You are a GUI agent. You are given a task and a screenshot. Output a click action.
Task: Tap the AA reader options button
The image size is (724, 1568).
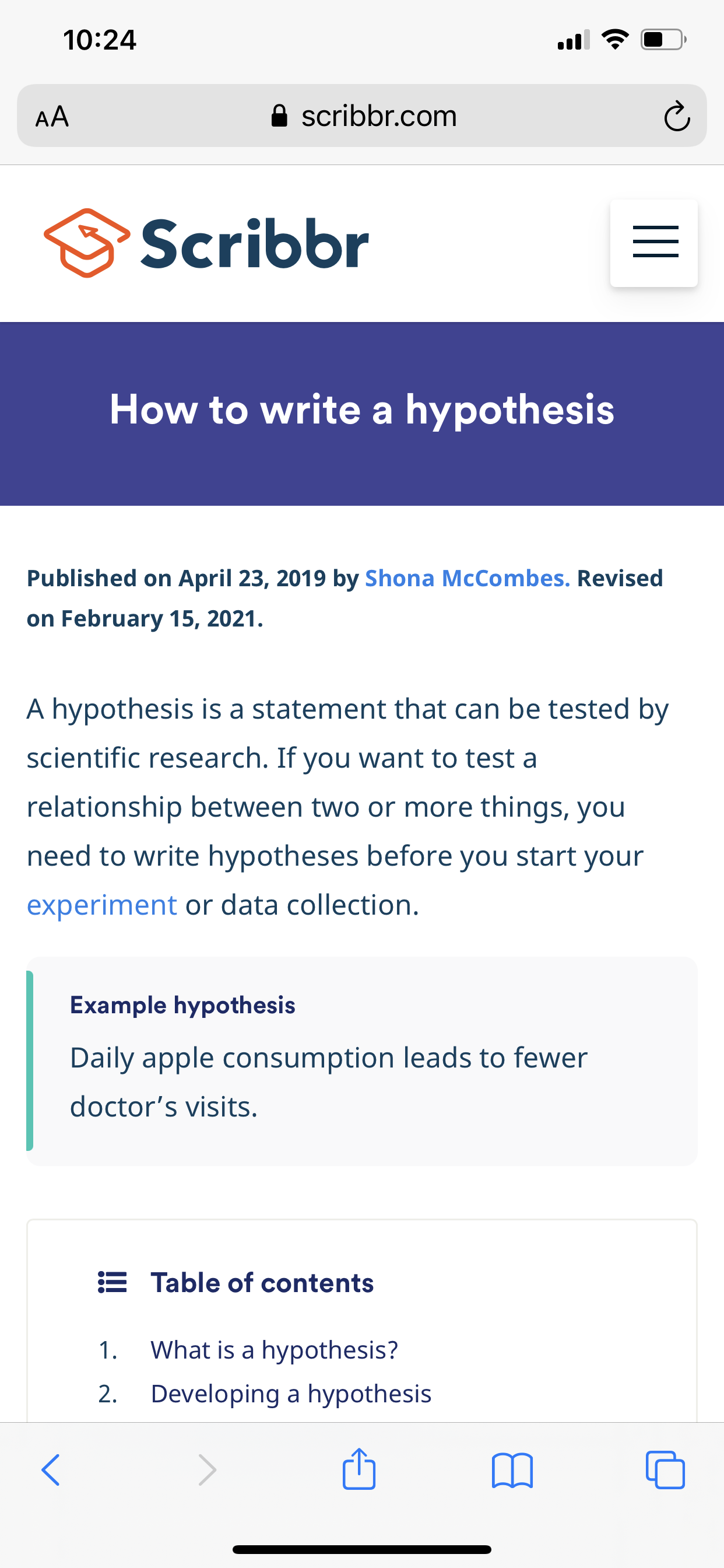(52, 116)
